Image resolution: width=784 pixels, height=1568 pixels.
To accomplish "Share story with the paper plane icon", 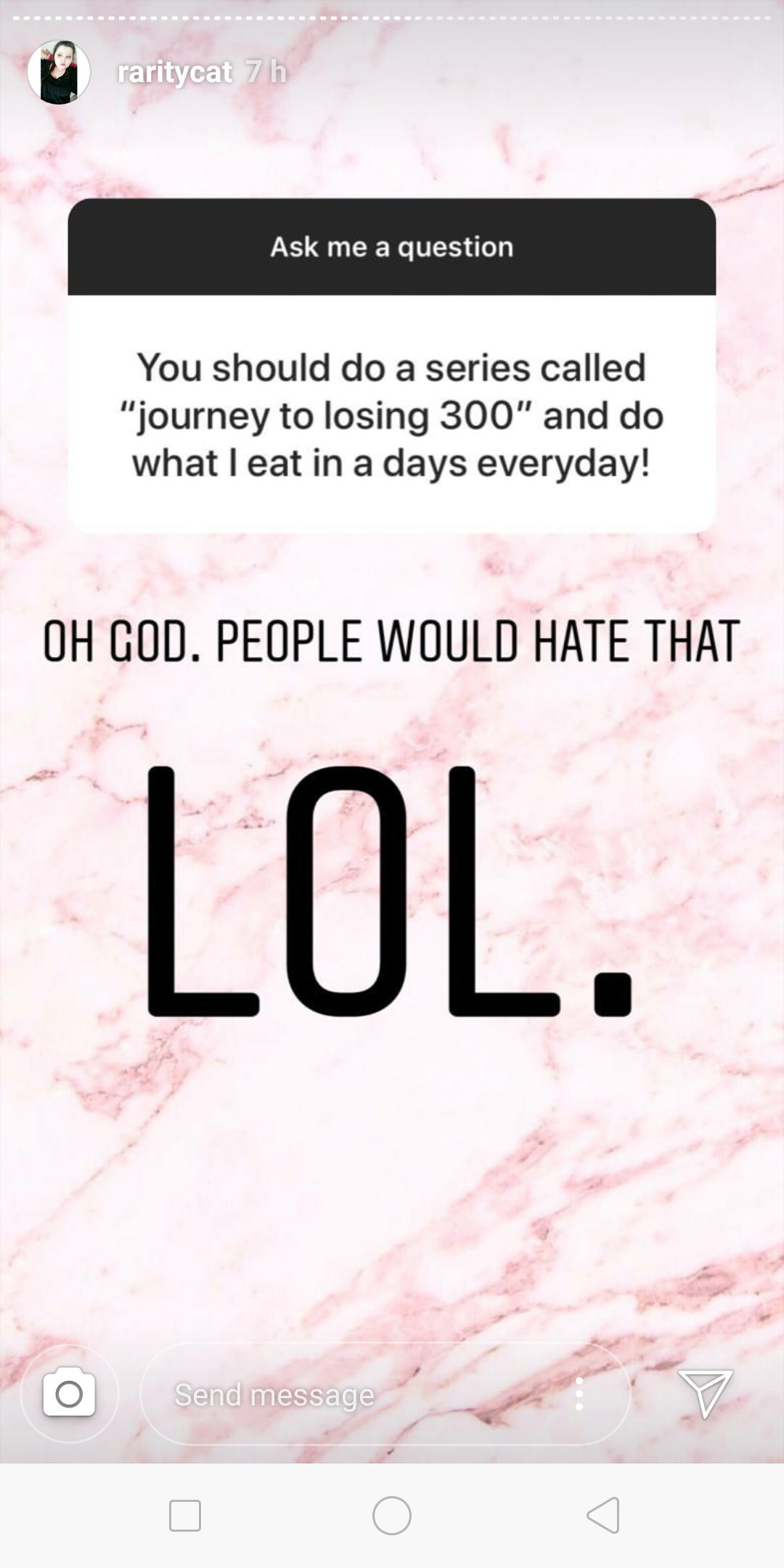I will [x=704, y=1393].
